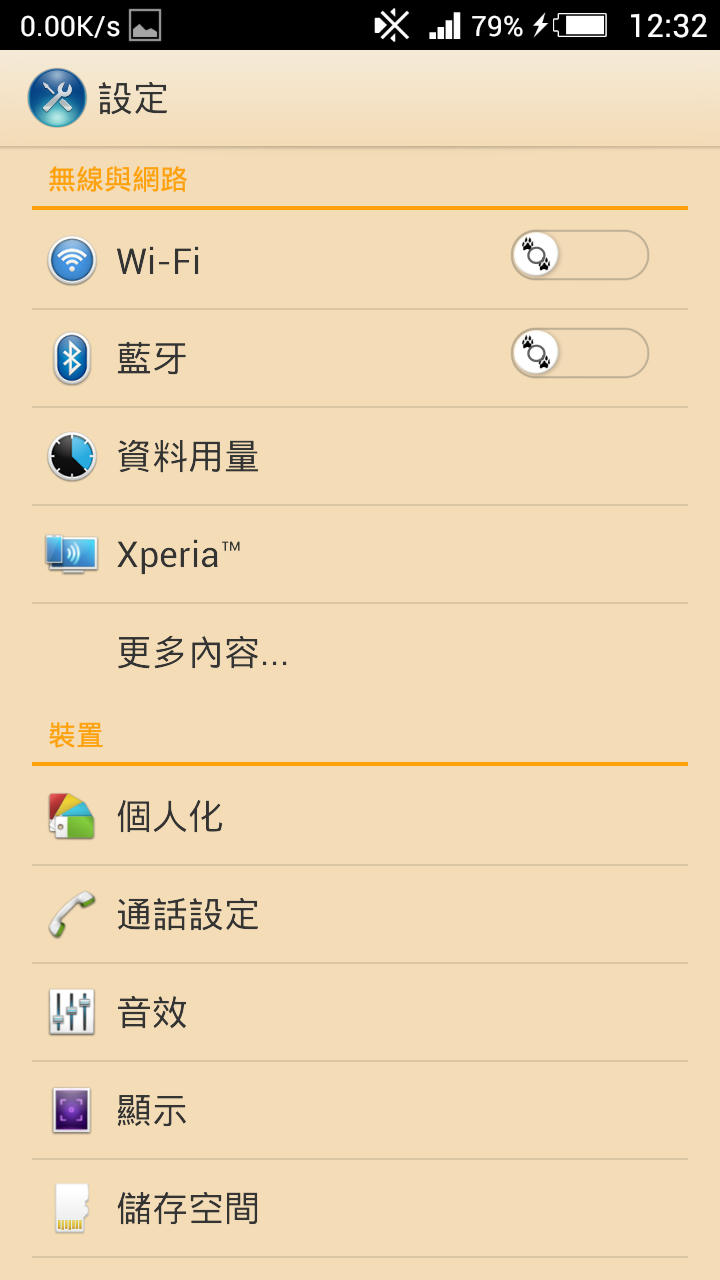Toggle the Wi-Fi switch on
Screen dimensions: 720x1280
point(580,255)
